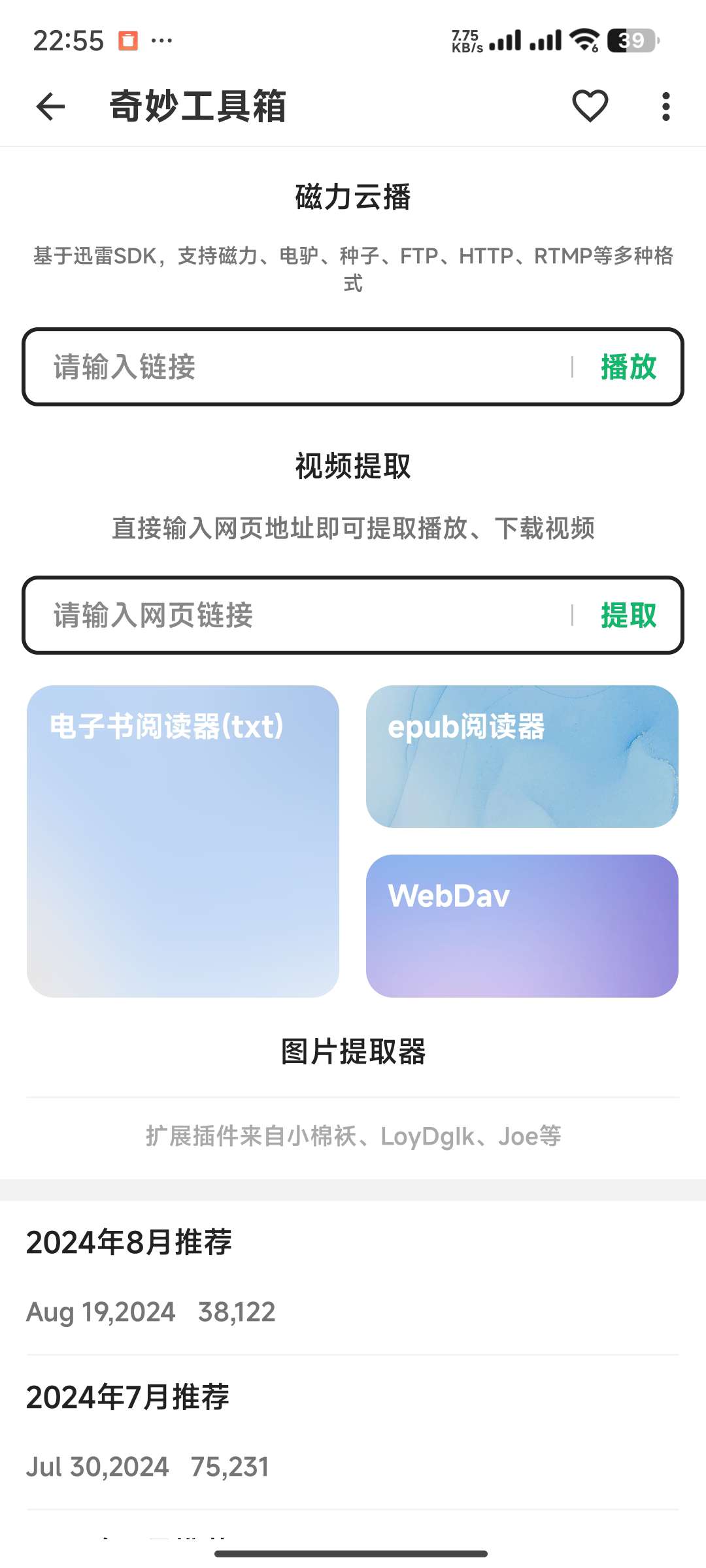Open the 电子书阅读器(txt) card
This screenshot has height=1568, width=706.
tap(183, 841)
